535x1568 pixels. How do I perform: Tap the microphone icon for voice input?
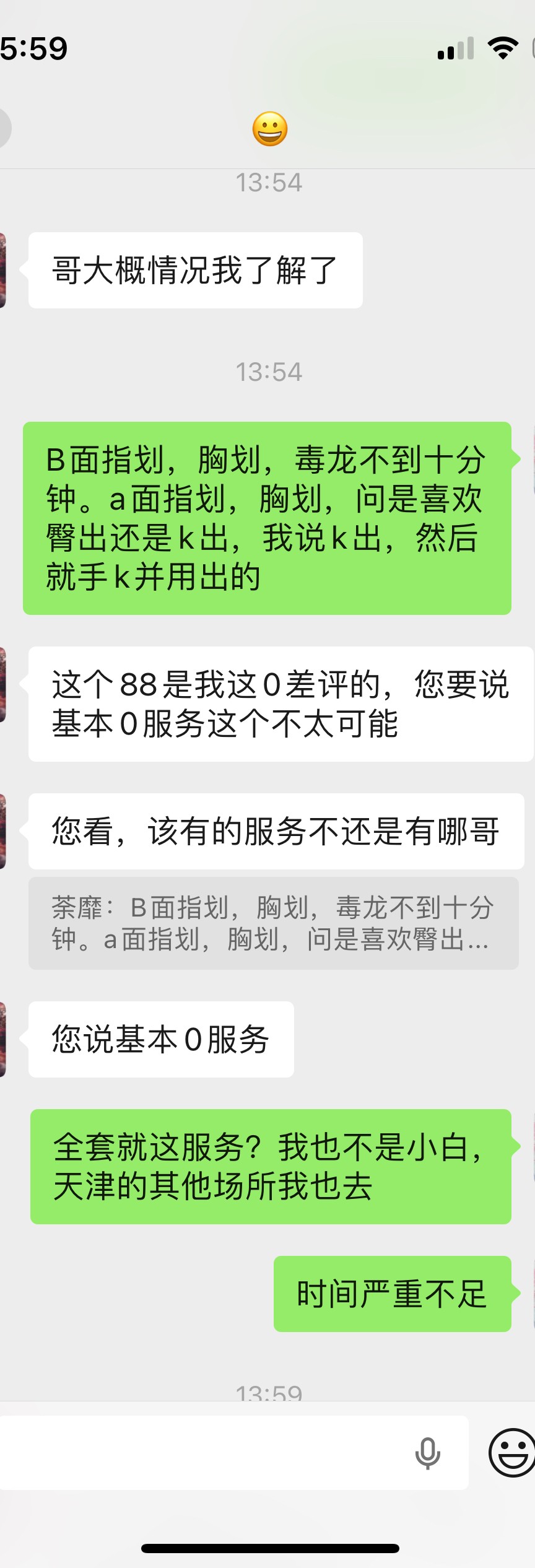(x=427, y=1453)
